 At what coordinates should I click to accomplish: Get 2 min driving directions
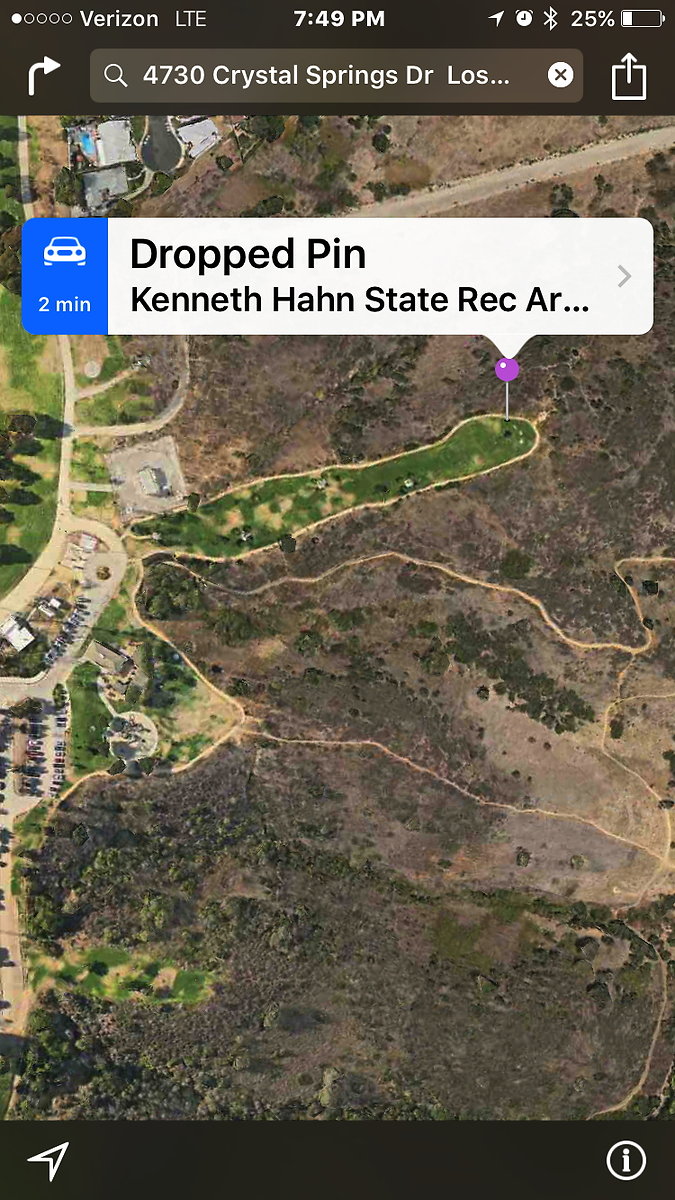(x=64, y=276)
